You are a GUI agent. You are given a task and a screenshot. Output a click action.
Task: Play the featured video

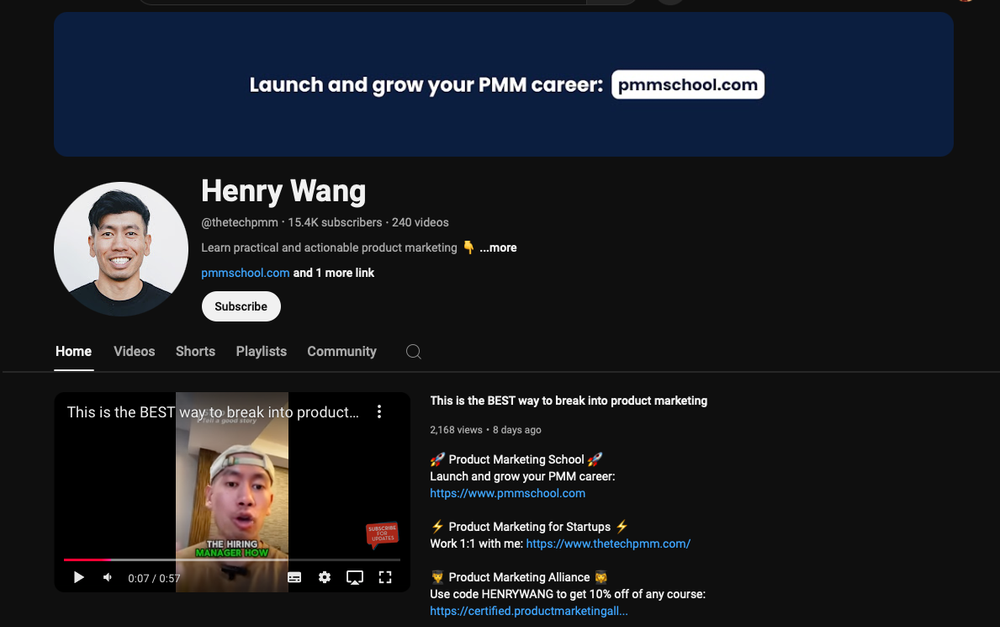[79, 577]
